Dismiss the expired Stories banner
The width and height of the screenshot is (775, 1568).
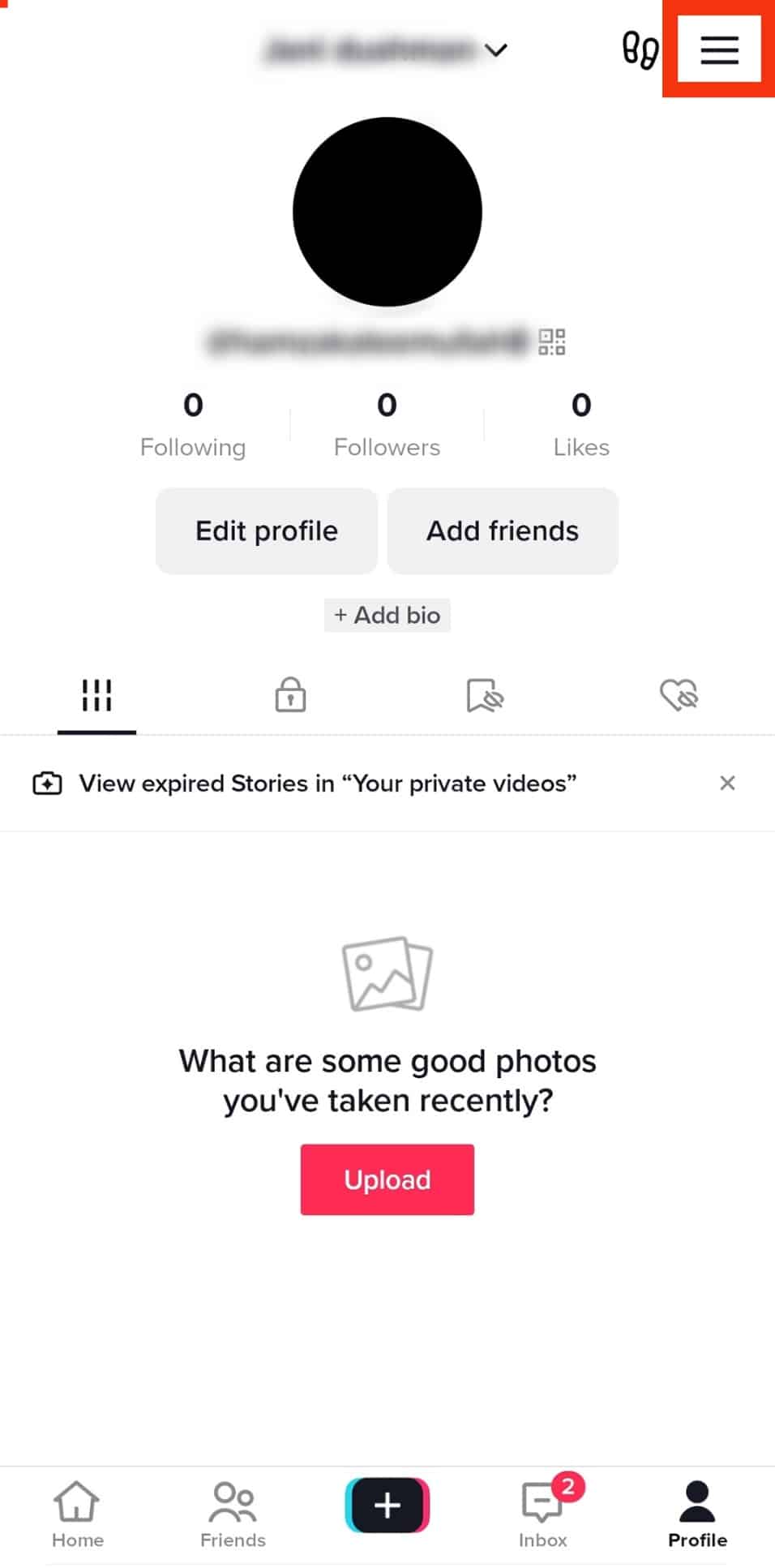pyautogui.click(x=727, y=783)
